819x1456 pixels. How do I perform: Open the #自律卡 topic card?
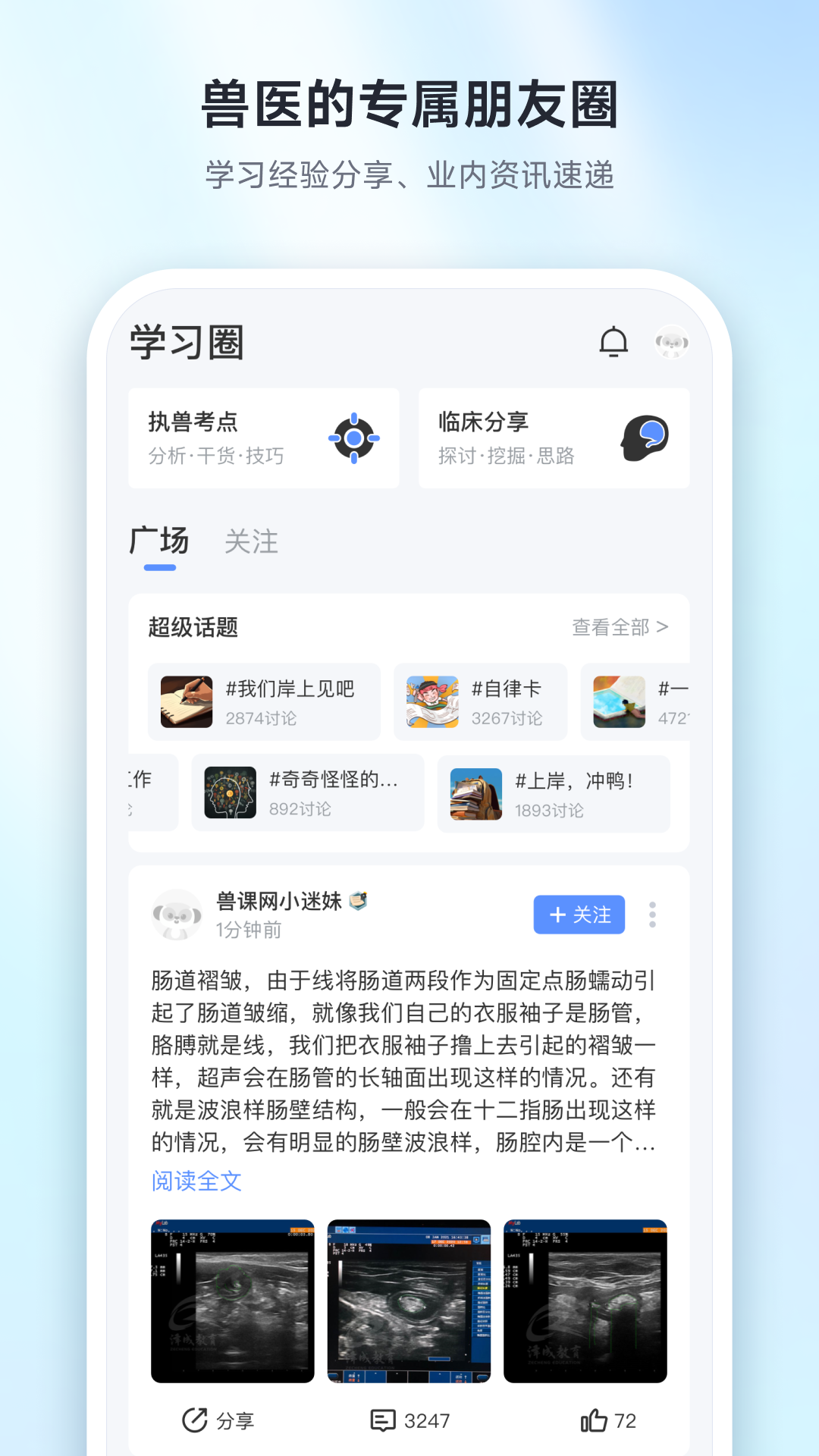(x=480, y=701)
